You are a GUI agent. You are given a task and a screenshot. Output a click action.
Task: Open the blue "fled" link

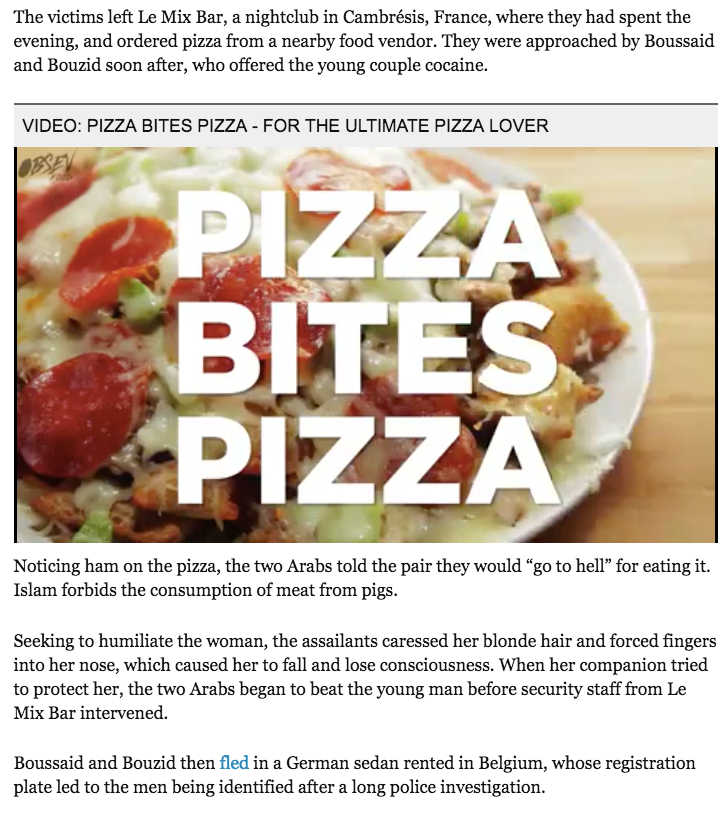(x=234, y=763)
